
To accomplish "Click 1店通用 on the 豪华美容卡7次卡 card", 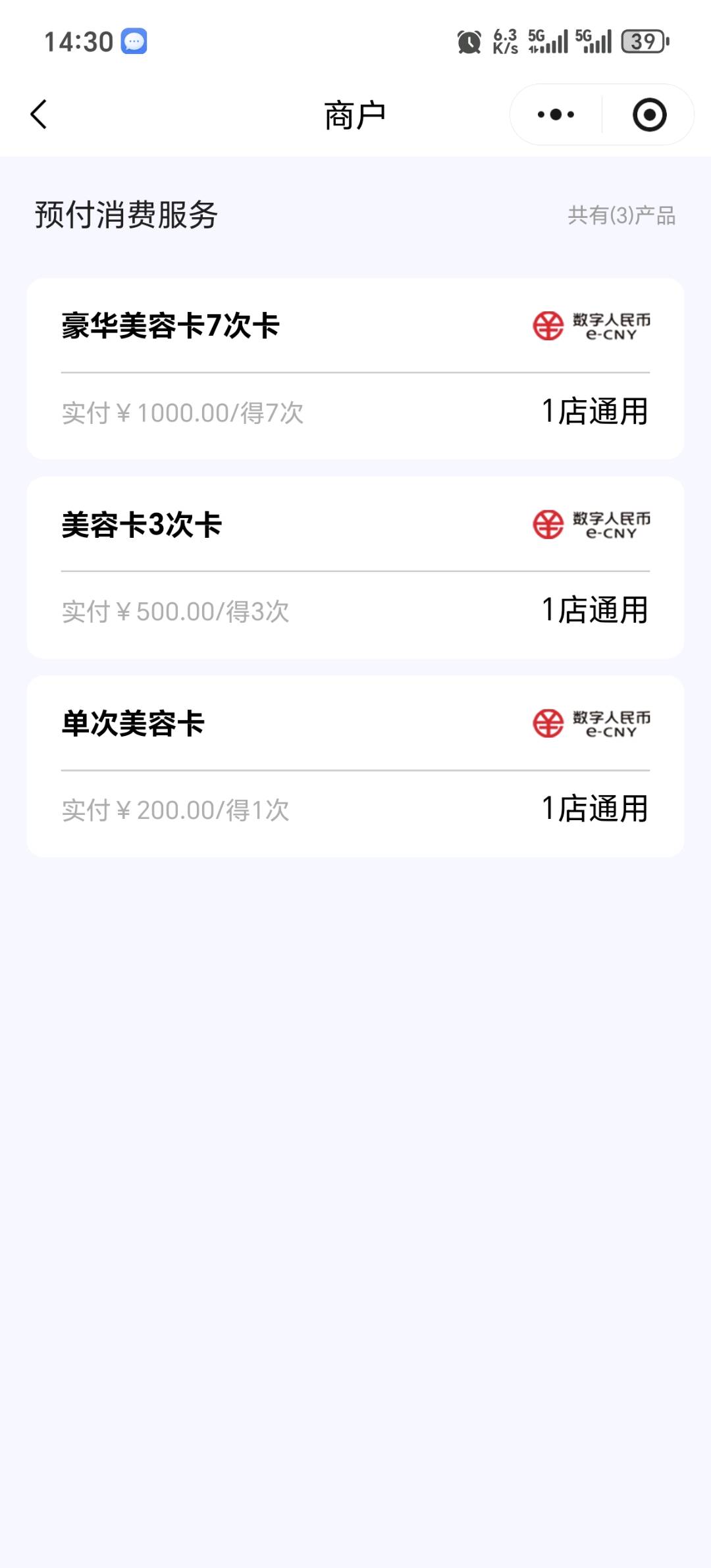I will pos(595,412).
